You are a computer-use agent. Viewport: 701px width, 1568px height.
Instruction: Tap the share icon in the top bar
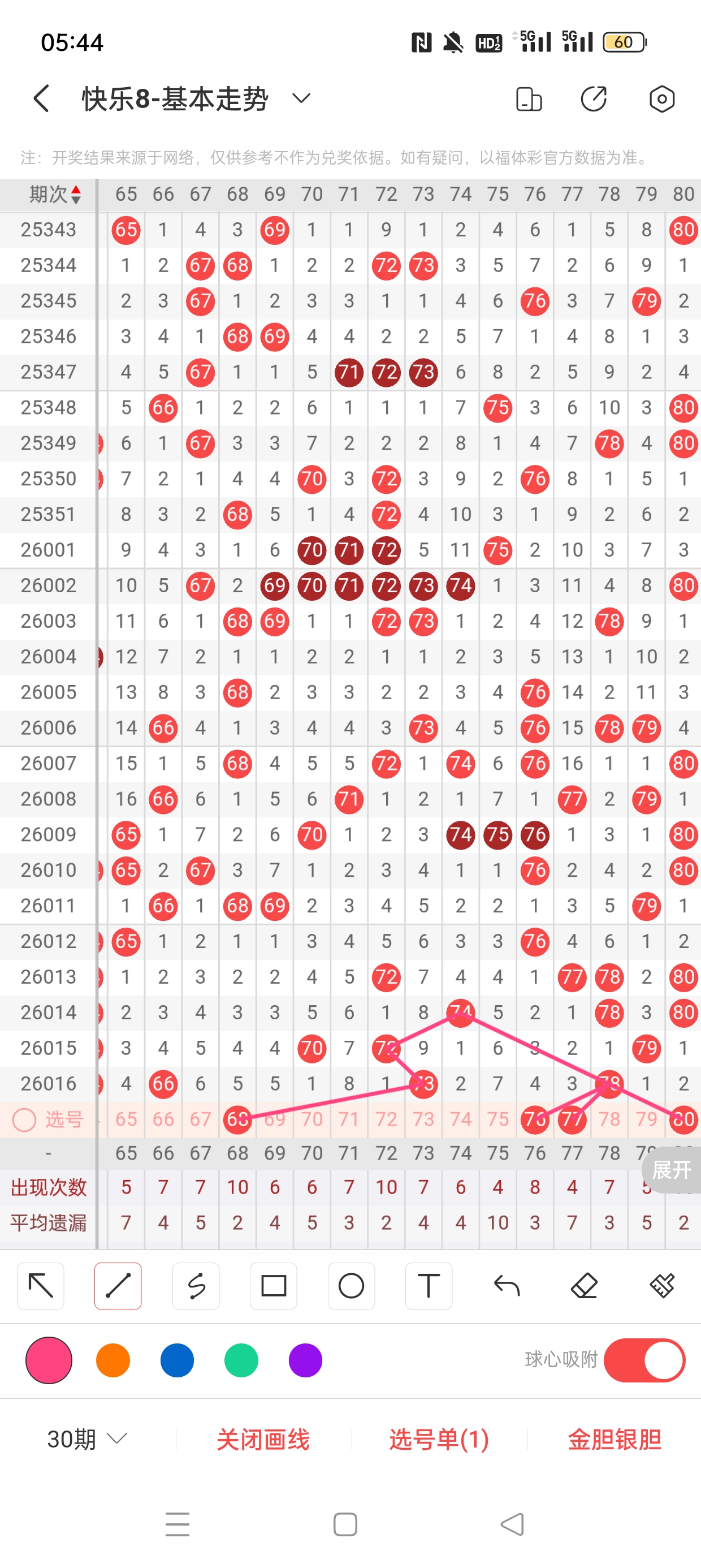point(593,99)
